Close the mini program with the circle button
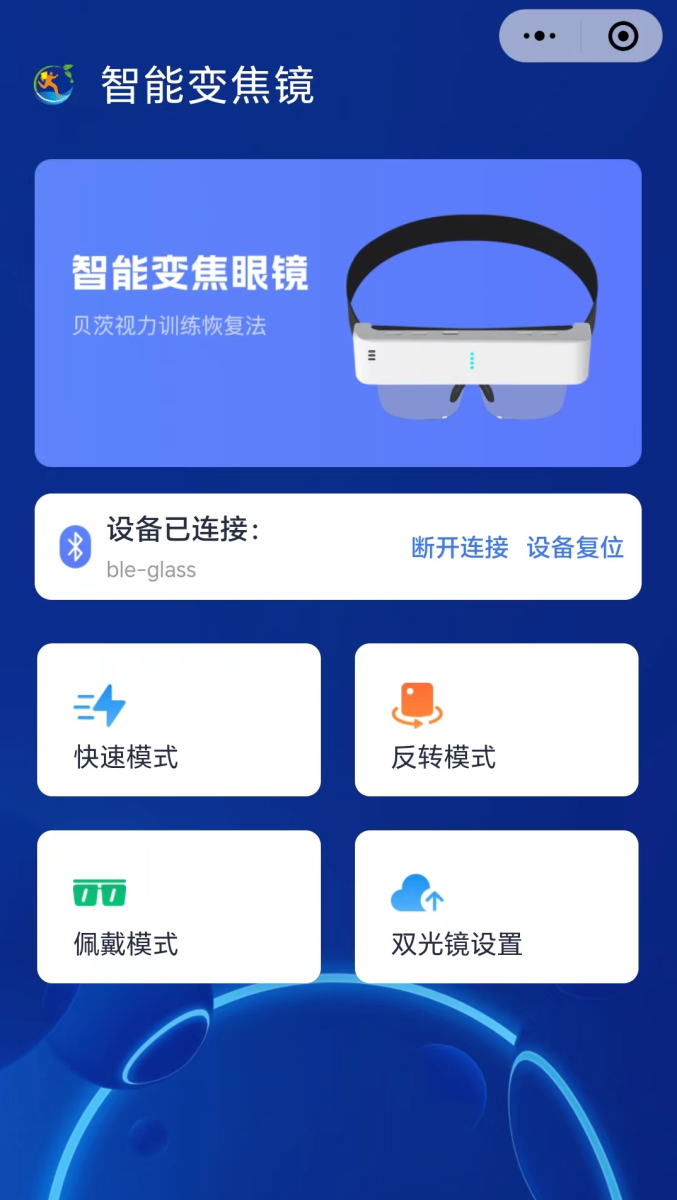The height and width of the screenshot is (1200, 677). 623,37
